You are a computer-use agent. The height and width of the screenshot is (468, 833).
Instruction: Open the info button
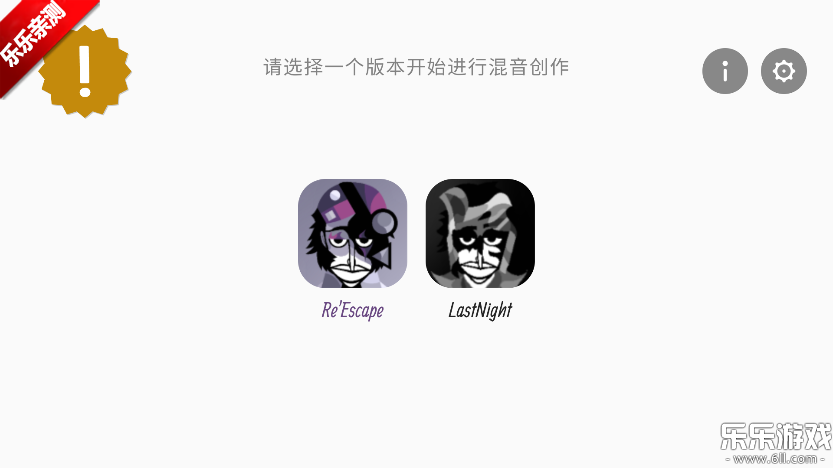[725, 71]
